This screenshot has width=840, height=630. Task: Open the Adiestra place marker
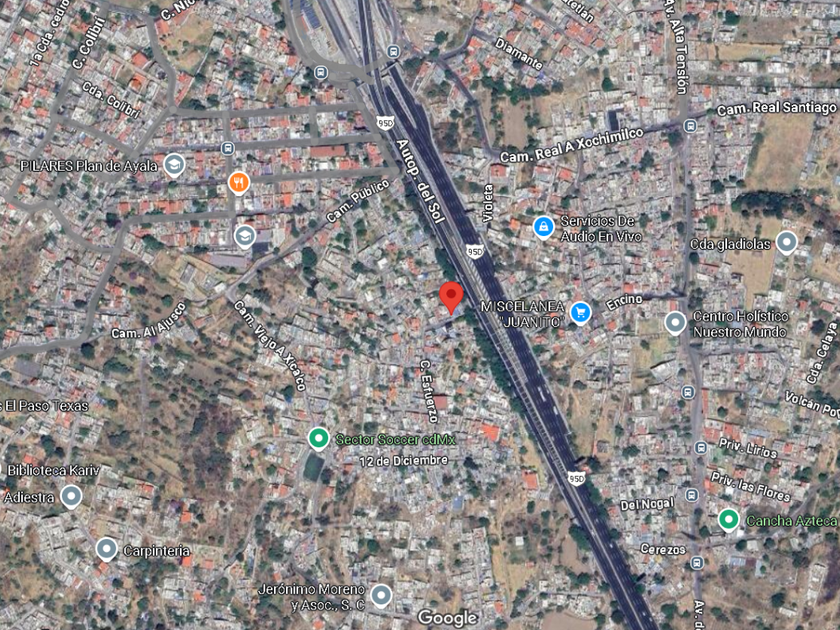[71, 497]
